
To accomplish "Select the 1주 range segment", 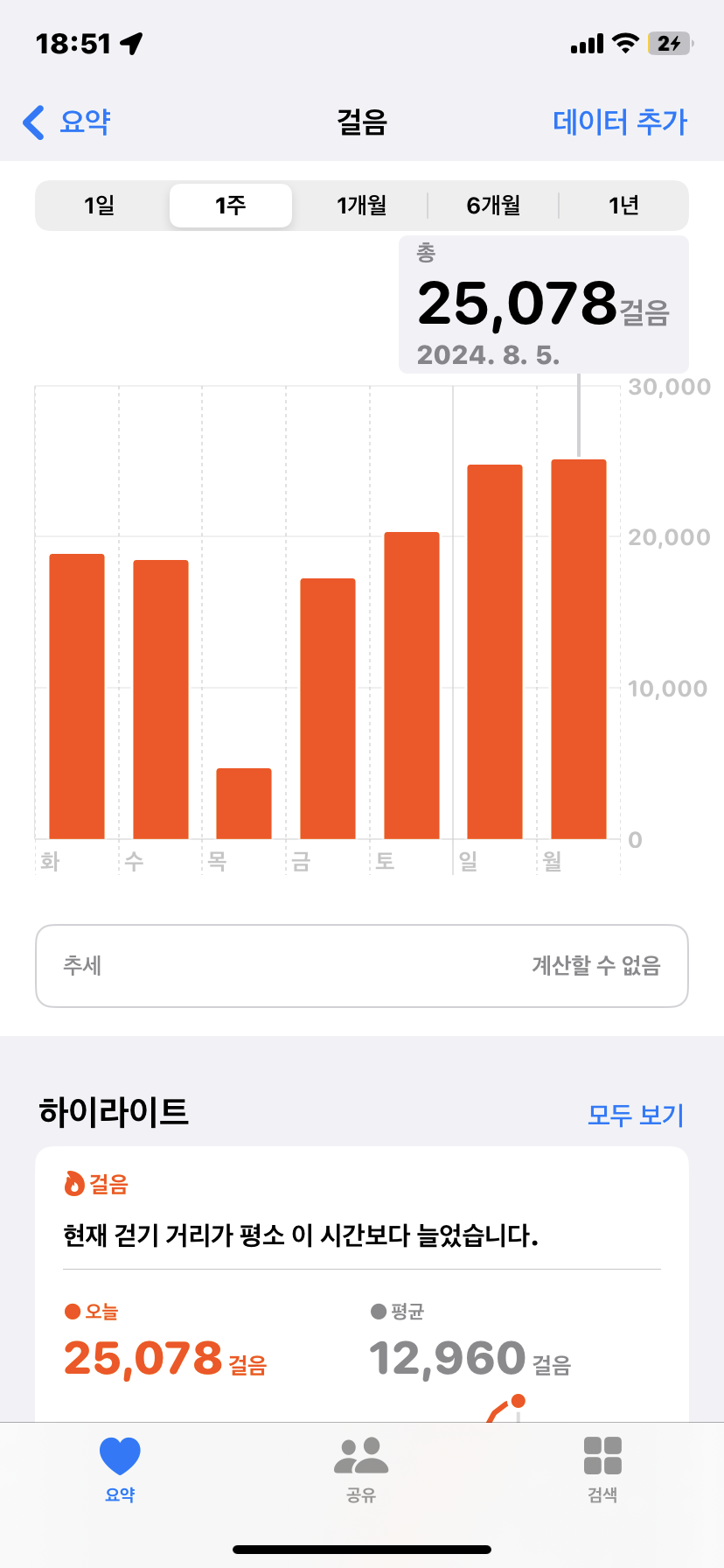I will [x=231, y=206].
